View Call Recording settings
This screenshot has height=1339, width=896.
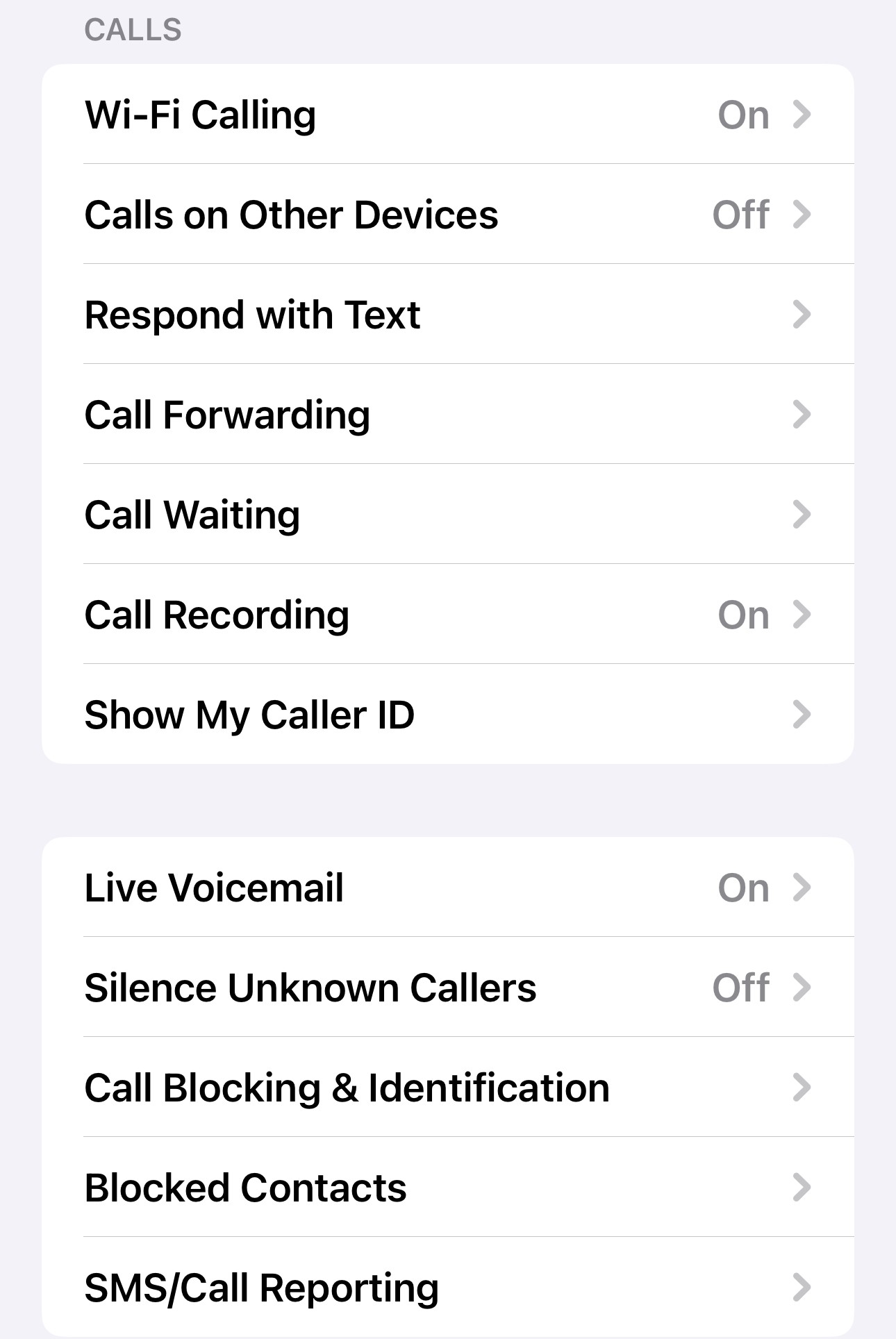tap(447, 615)
